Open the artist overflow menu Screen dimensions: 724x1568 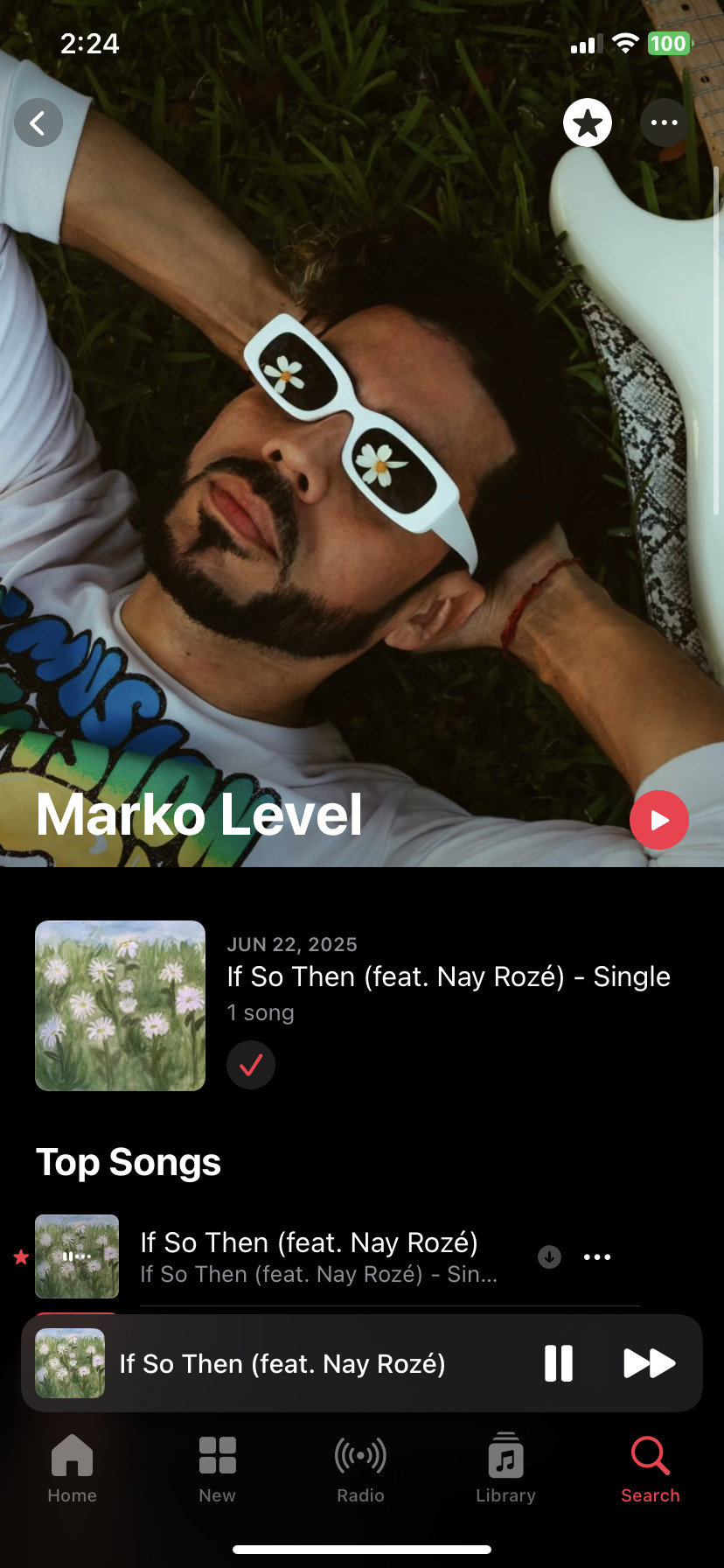coord(664,122)
